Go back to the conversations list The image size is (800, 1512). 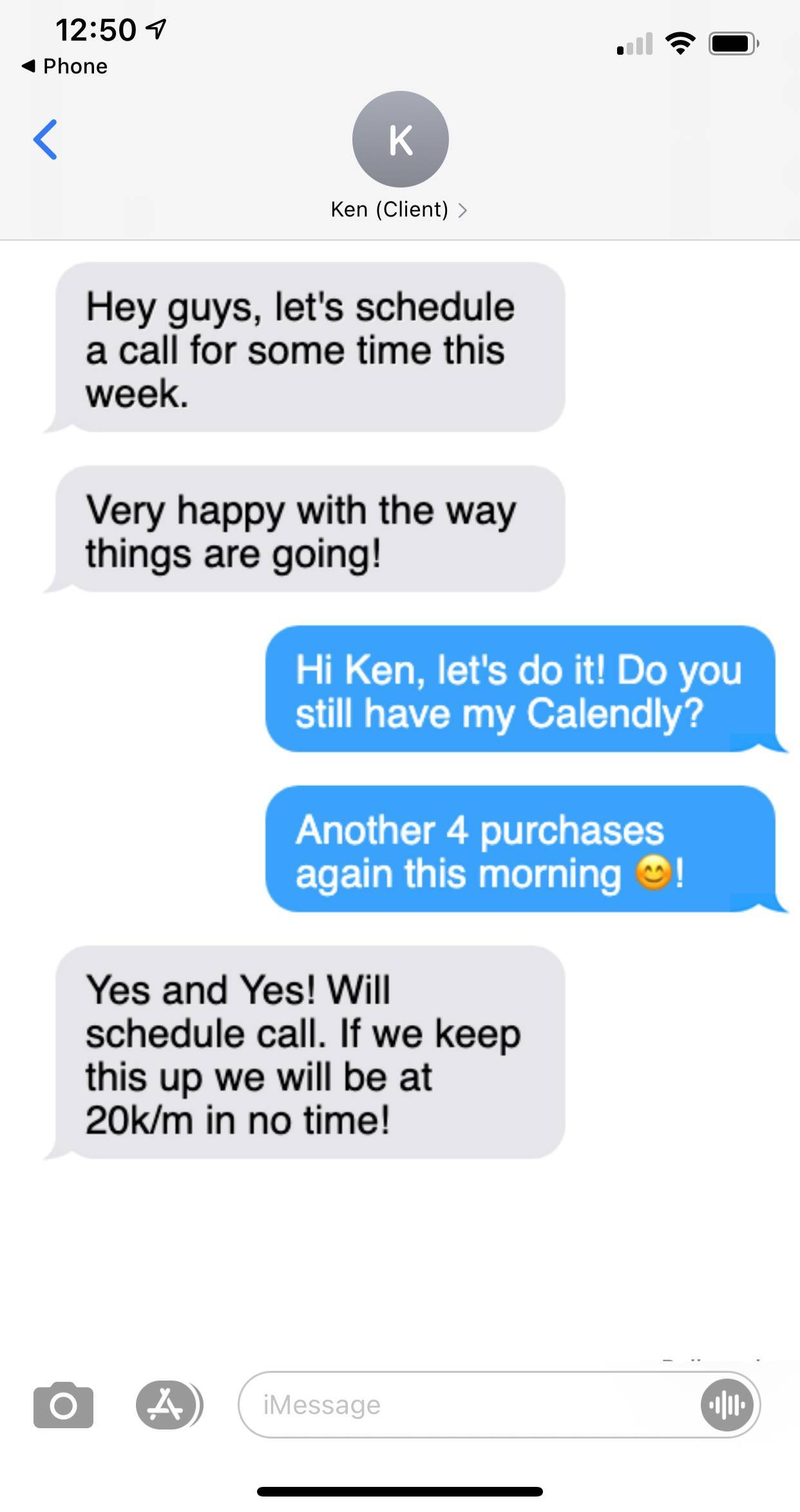pos(45,139)
